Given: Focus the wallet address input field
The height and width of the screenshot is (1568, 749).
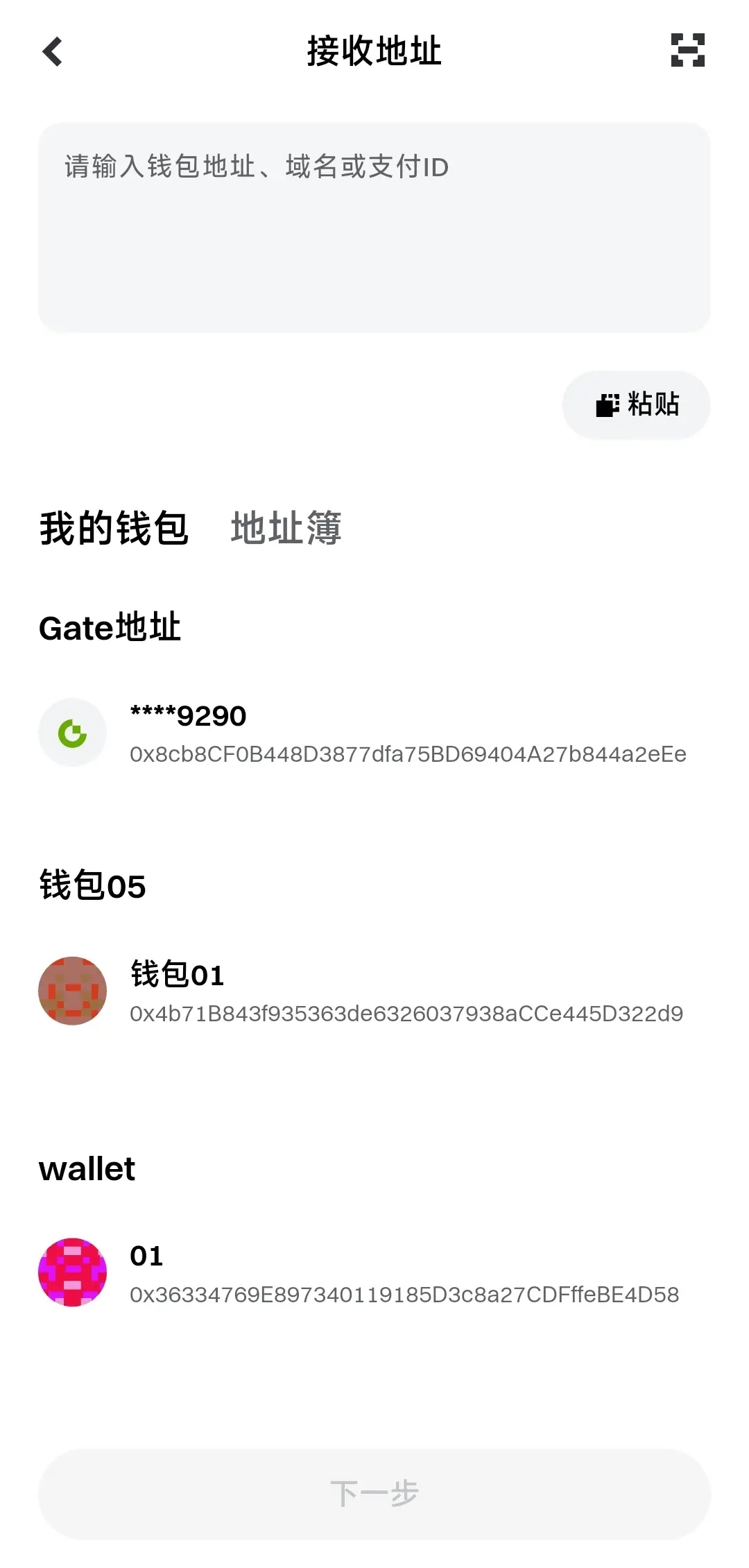Looking at the screenshot, I should click(374, 228).
